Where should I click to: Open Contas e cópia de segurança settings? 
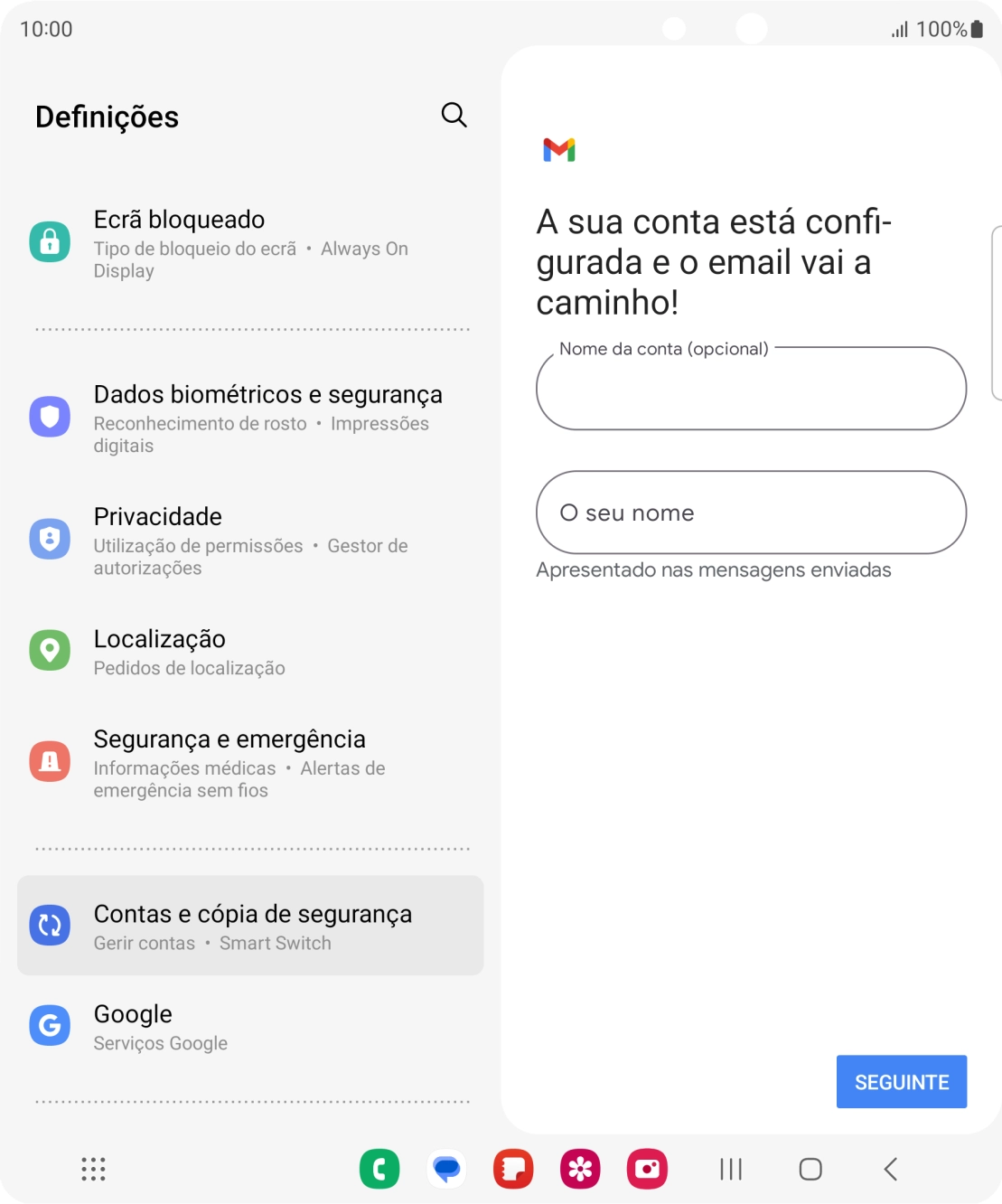tap(250, 926)
